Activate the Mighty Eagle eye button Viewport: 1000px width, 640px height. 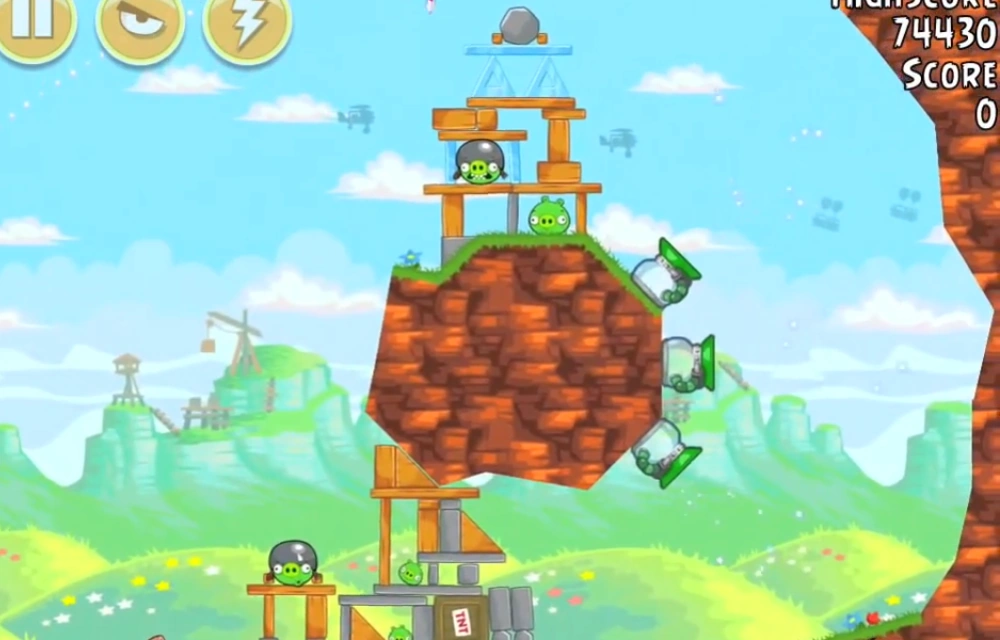coord(140,23)
